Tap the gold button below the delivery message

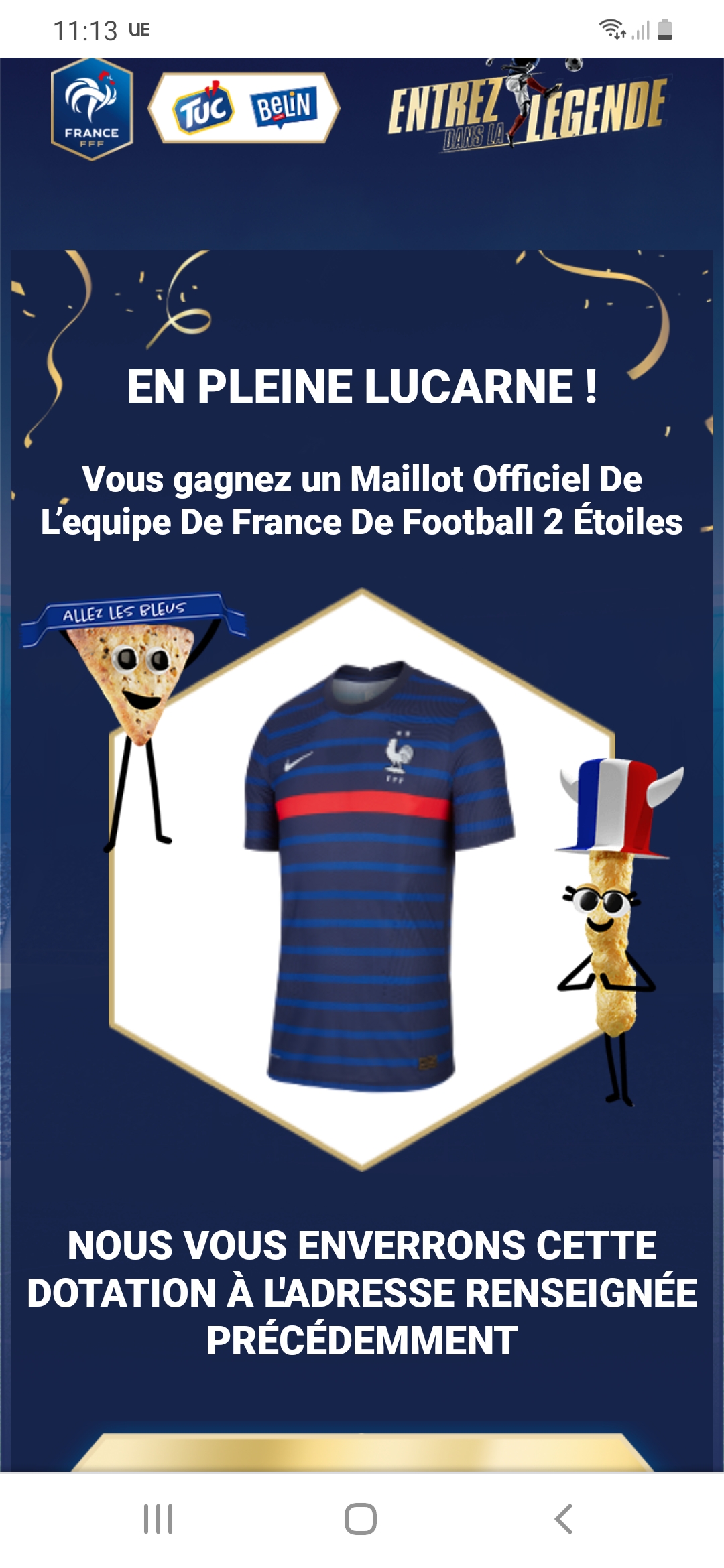point(362,1453)
